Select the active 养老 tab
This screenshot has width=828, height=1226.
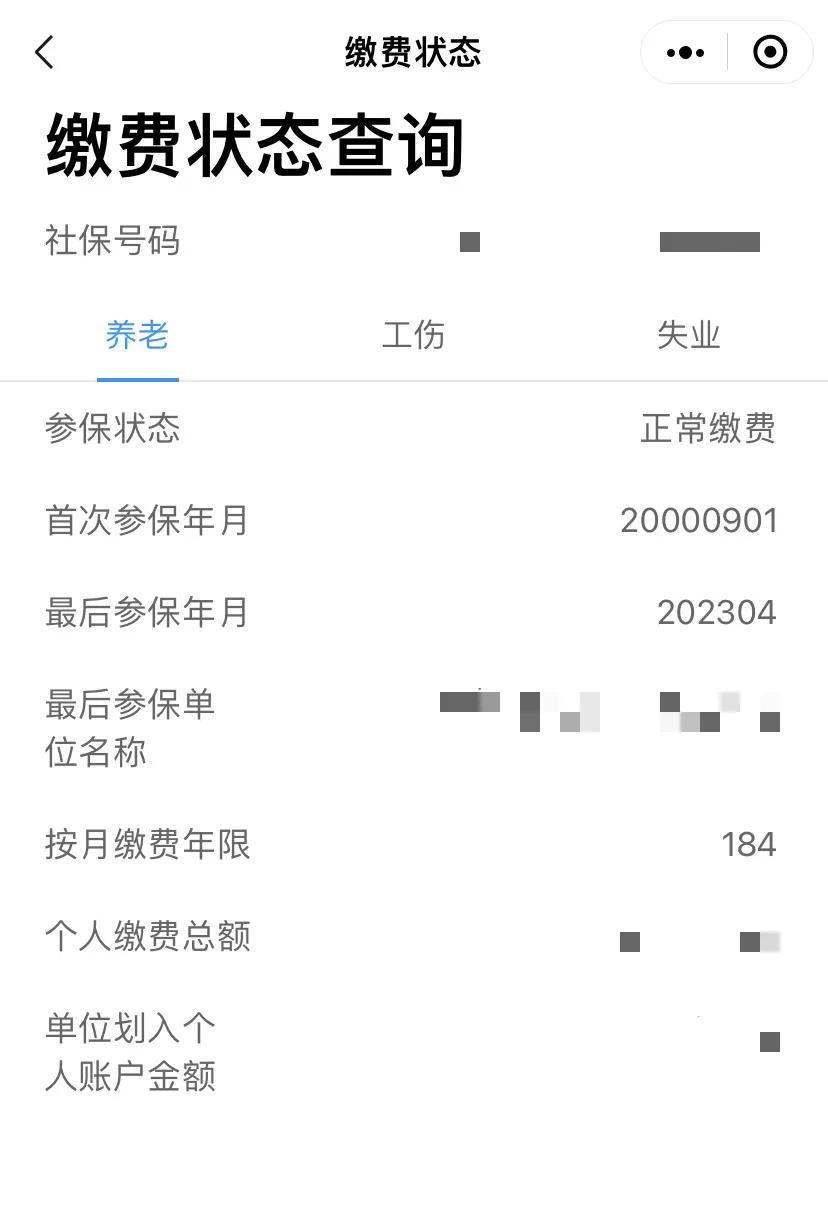pyautogui.click(x=138, y=336)
